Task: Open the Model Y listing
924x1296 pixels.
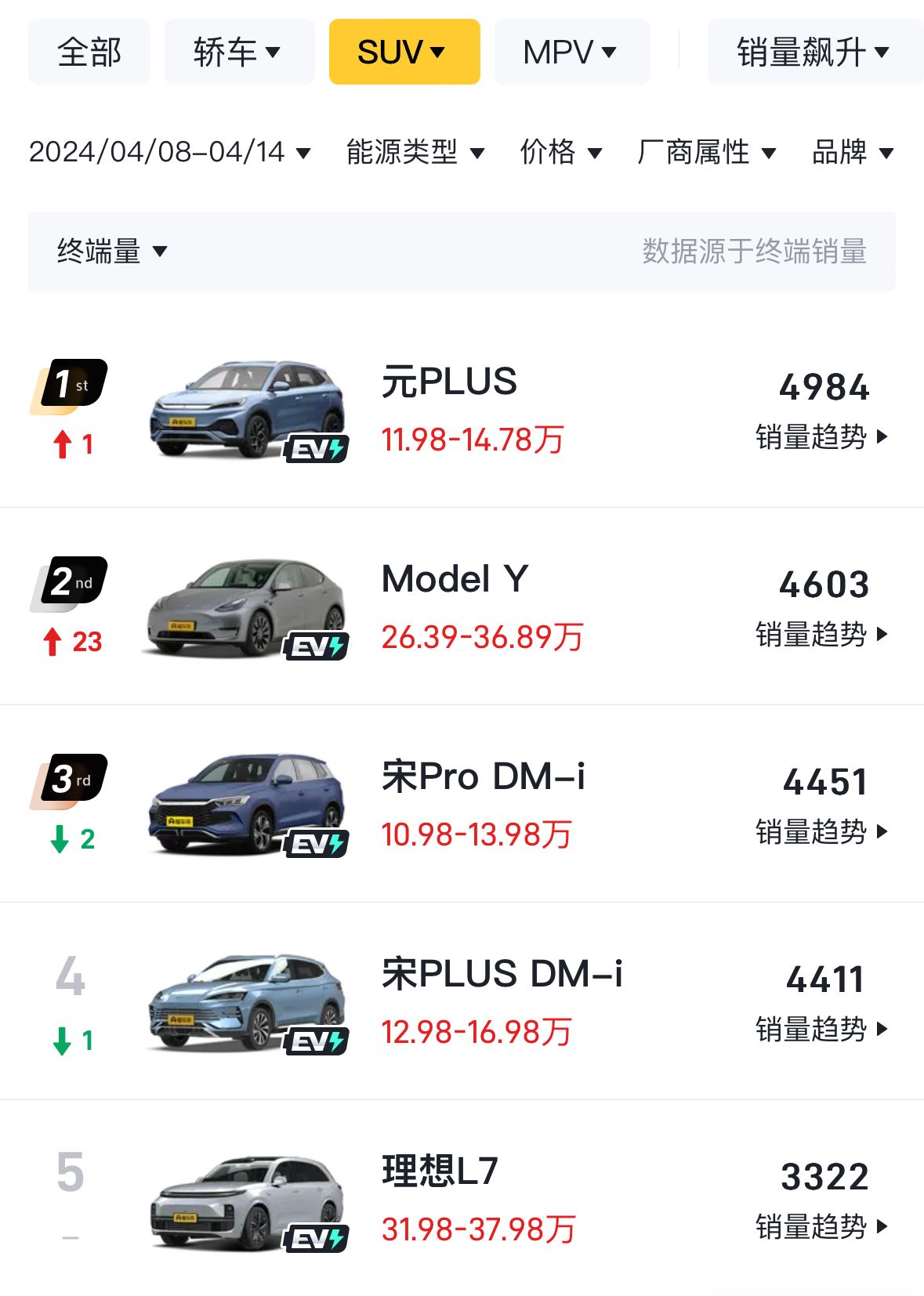Action: point(455,581)
